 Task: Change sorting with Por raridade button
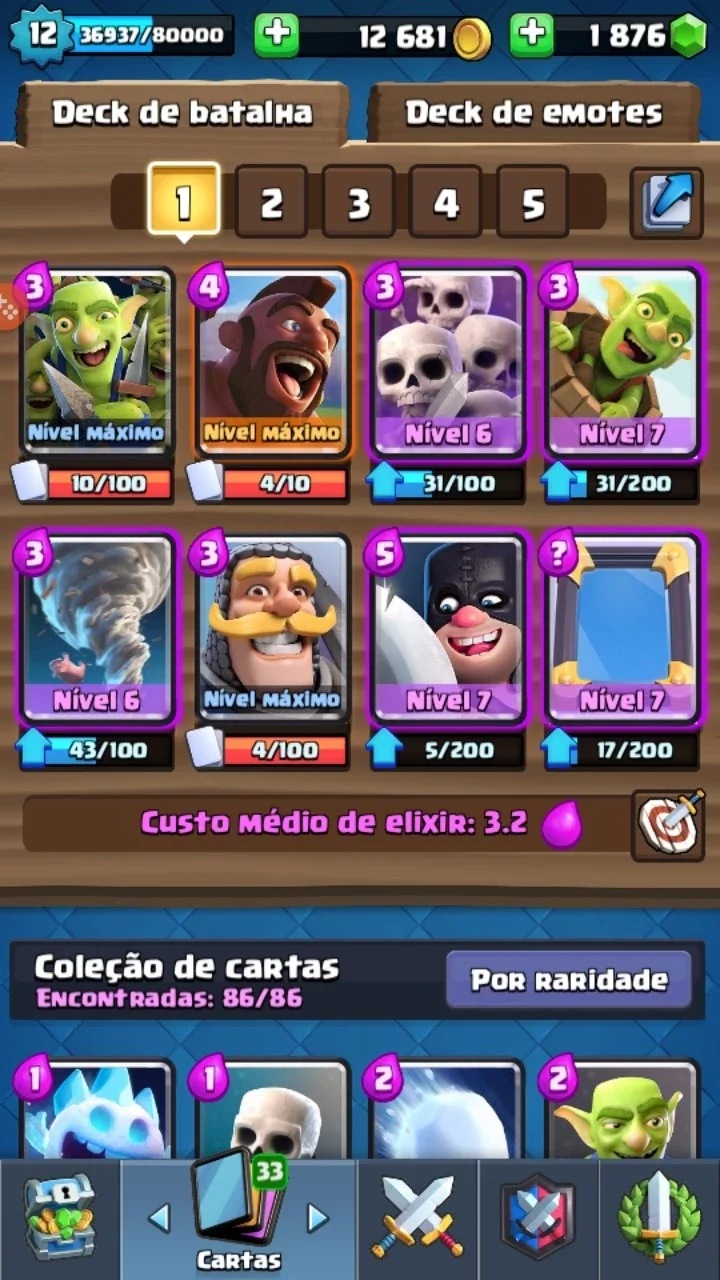click(x=569, y=979)
